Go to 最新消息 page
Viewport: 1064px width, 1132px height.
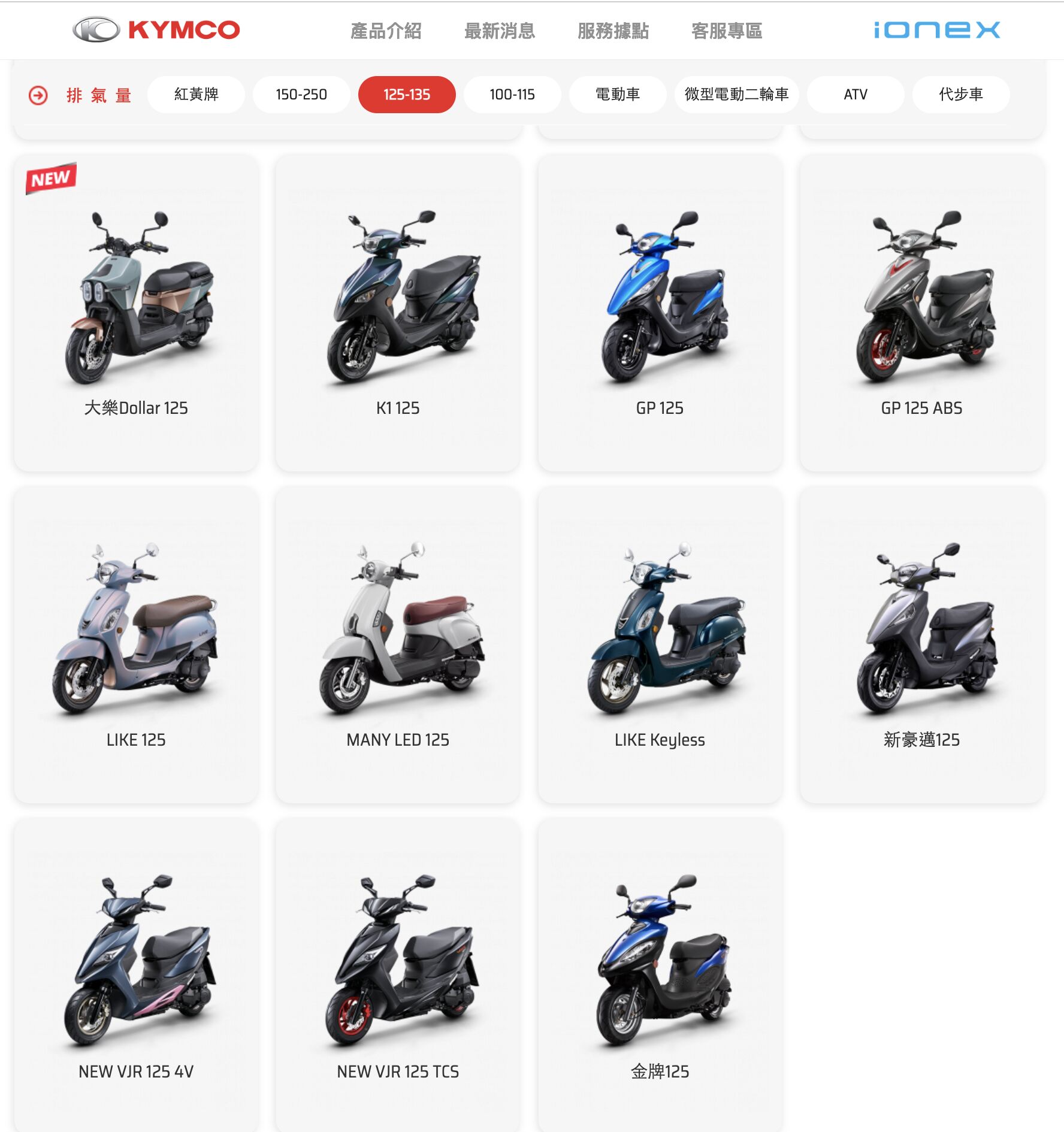[499, 31]
